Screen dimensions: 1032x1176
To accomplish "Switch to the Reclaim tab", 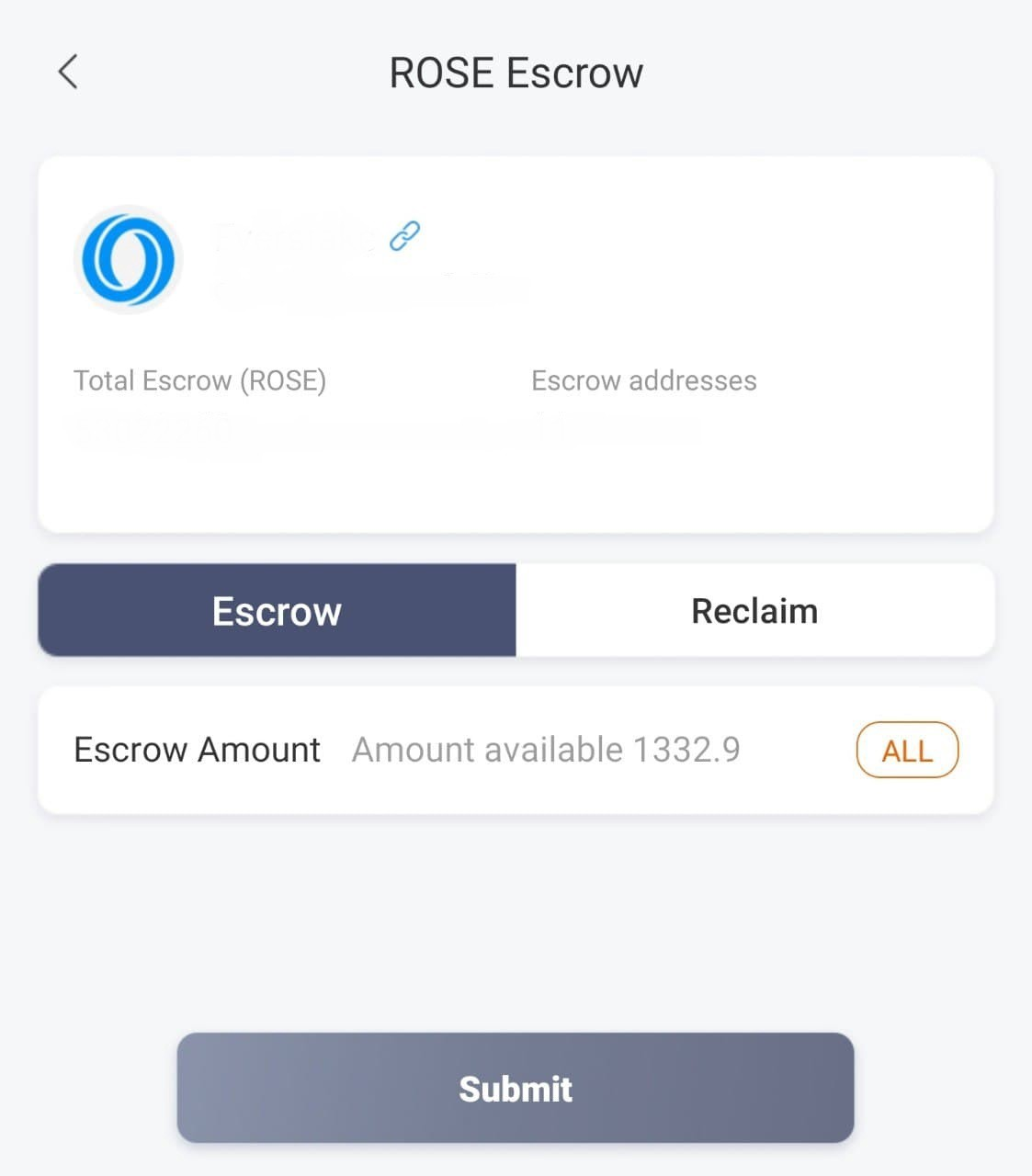I will click(x=754, y=611).
